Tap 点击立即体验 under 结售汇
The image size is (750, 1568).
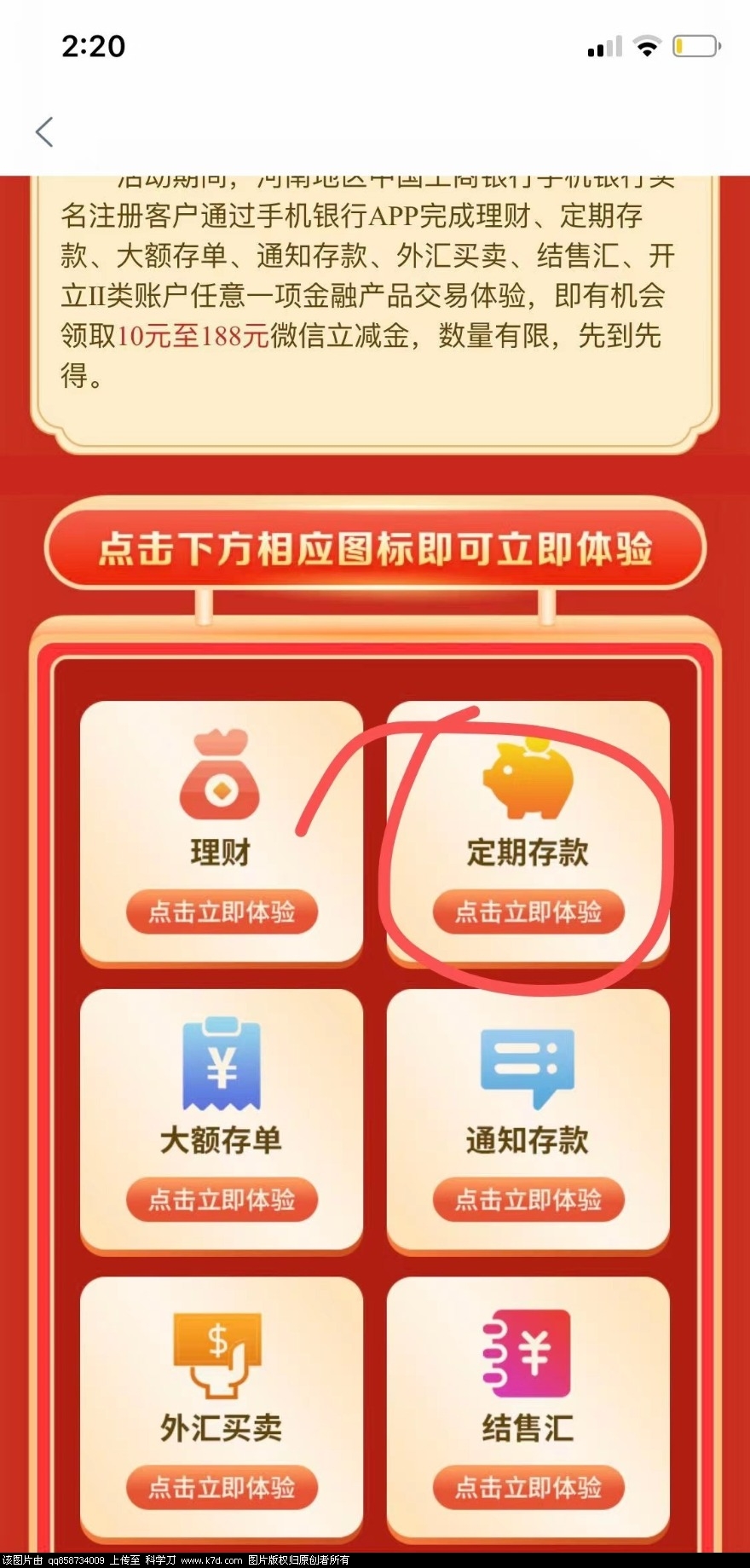(x=528, y=1488)
